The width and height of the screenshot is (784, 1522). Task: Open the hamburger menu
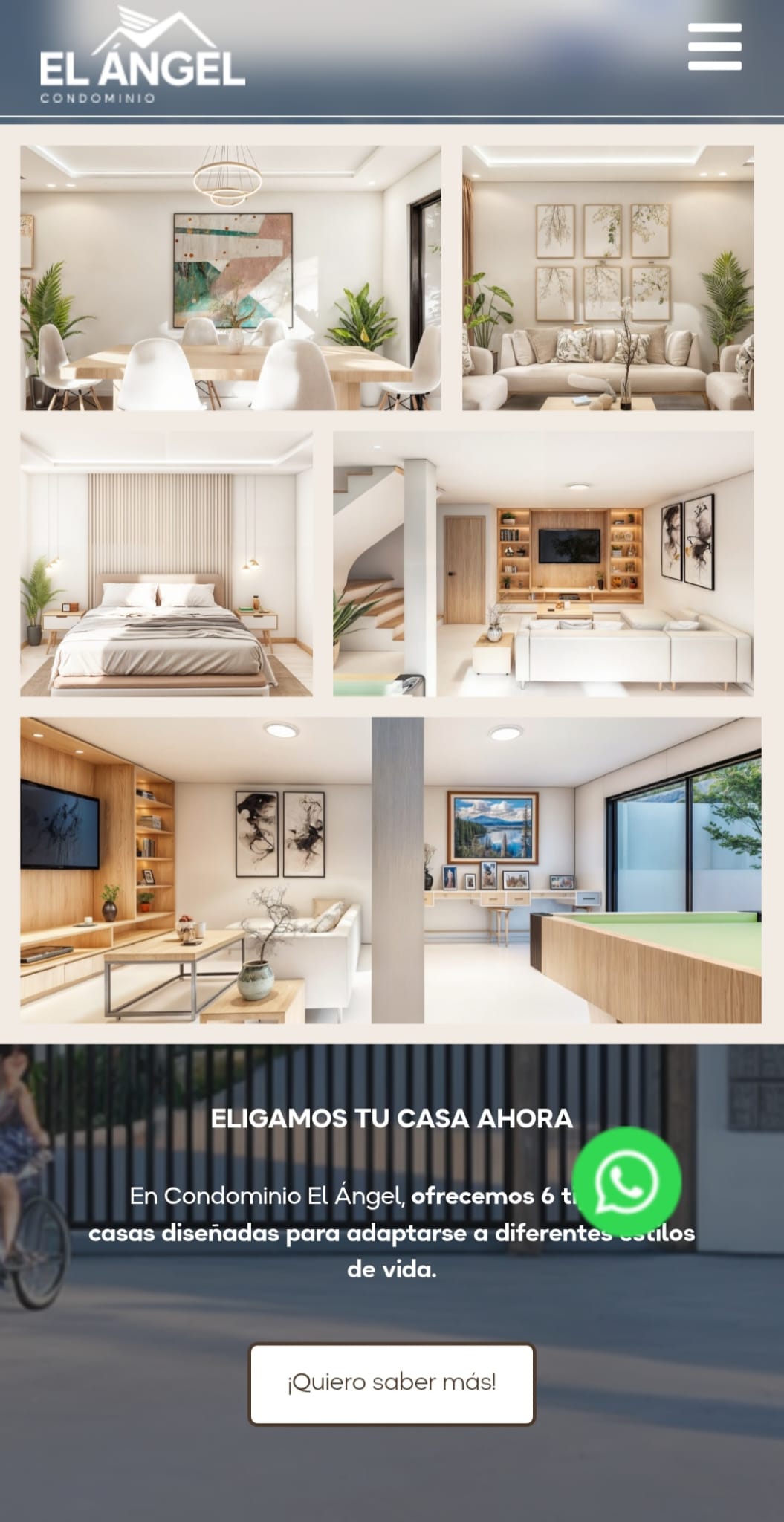point(714,46)
